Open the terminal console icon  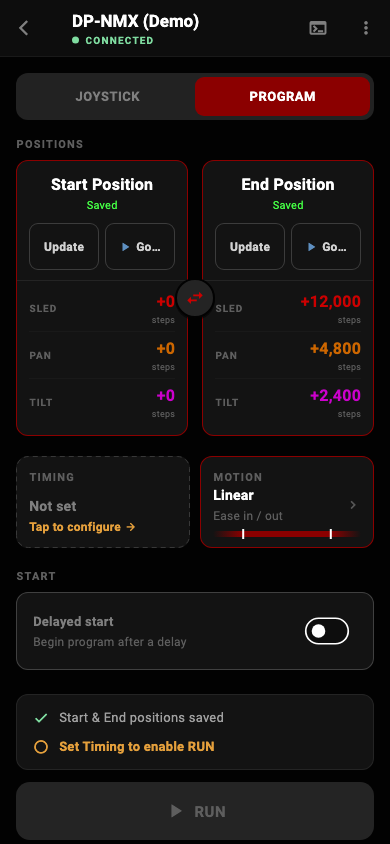[x=318, y=28]
